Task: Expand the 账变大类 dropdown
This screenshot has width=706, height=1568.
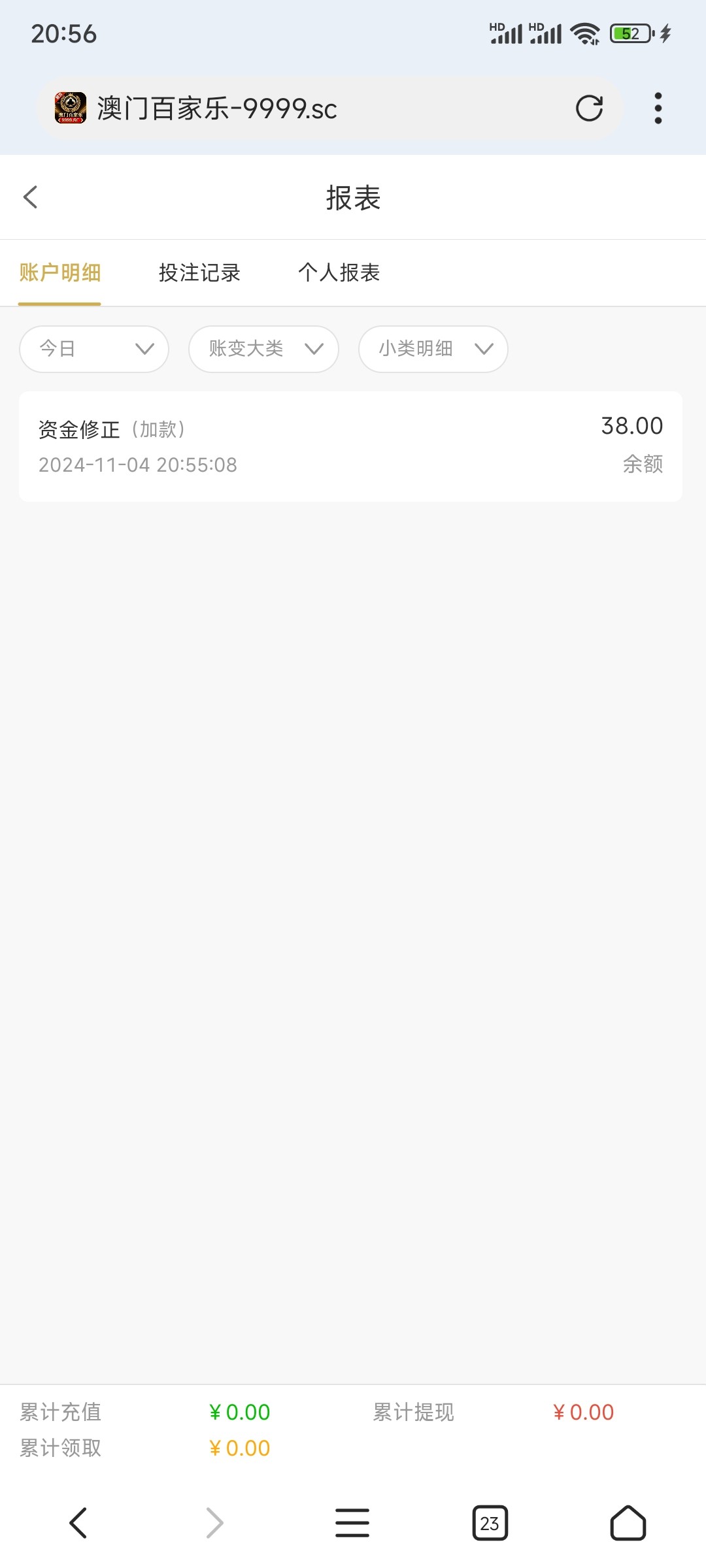Action: coord(263,349)
